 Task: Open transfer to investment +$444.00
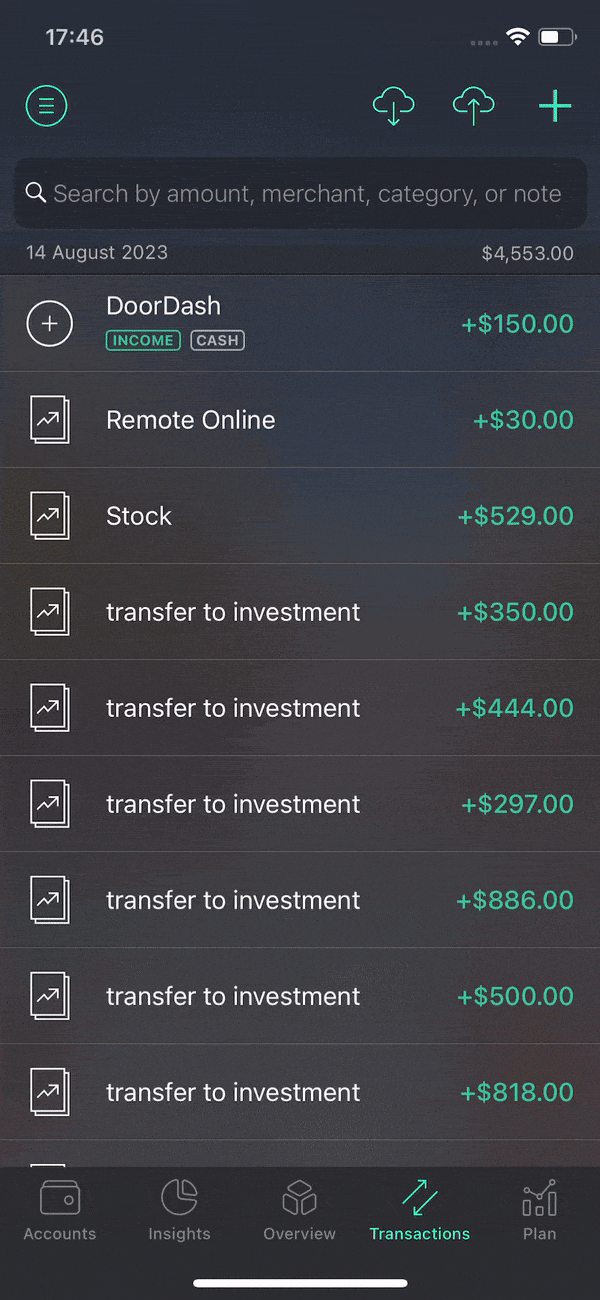point(300,708)
